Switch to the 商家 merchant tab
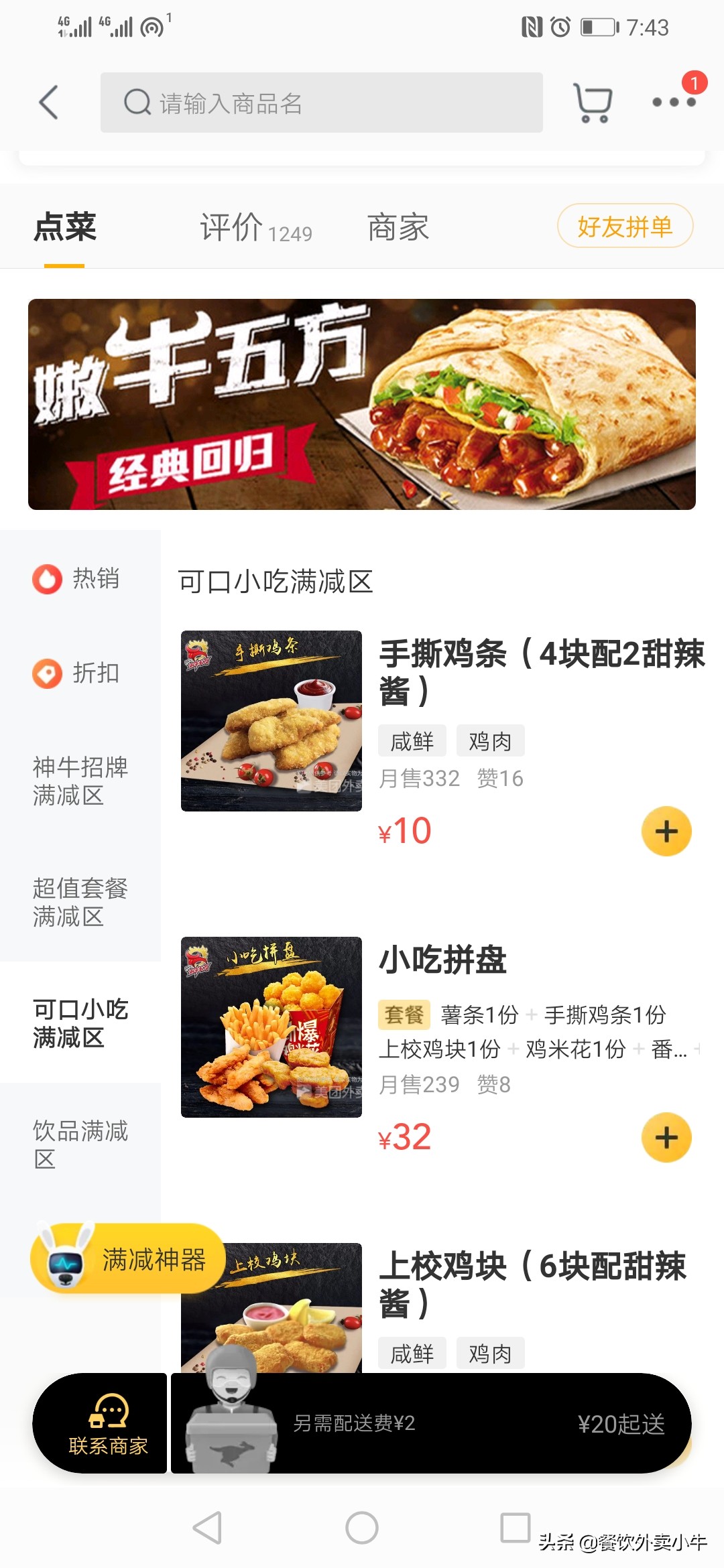Viewport: 724px width, 1568px height. (397, 228)
